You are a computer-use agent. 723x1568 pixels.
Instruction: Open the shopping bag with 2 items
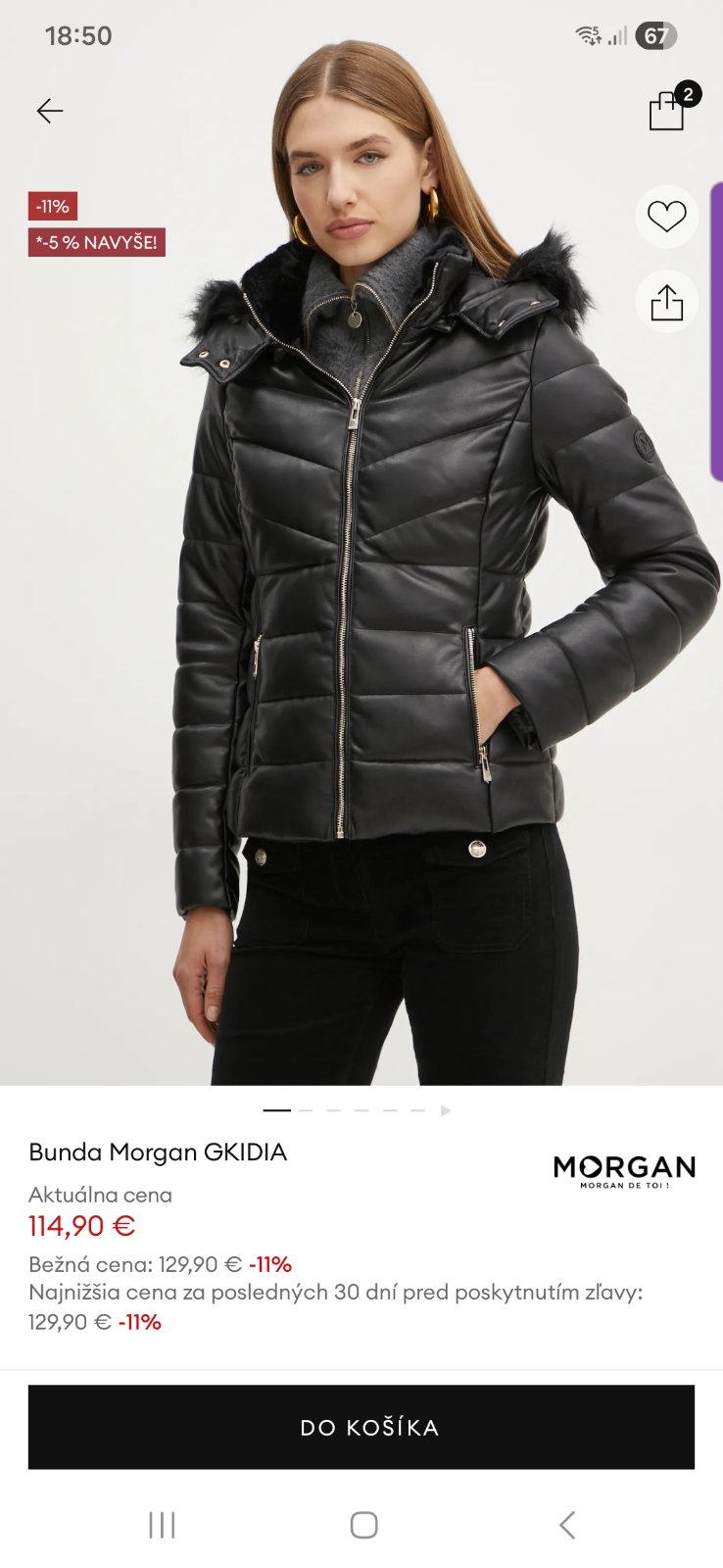pyautogui.click(x=668, y=110)
